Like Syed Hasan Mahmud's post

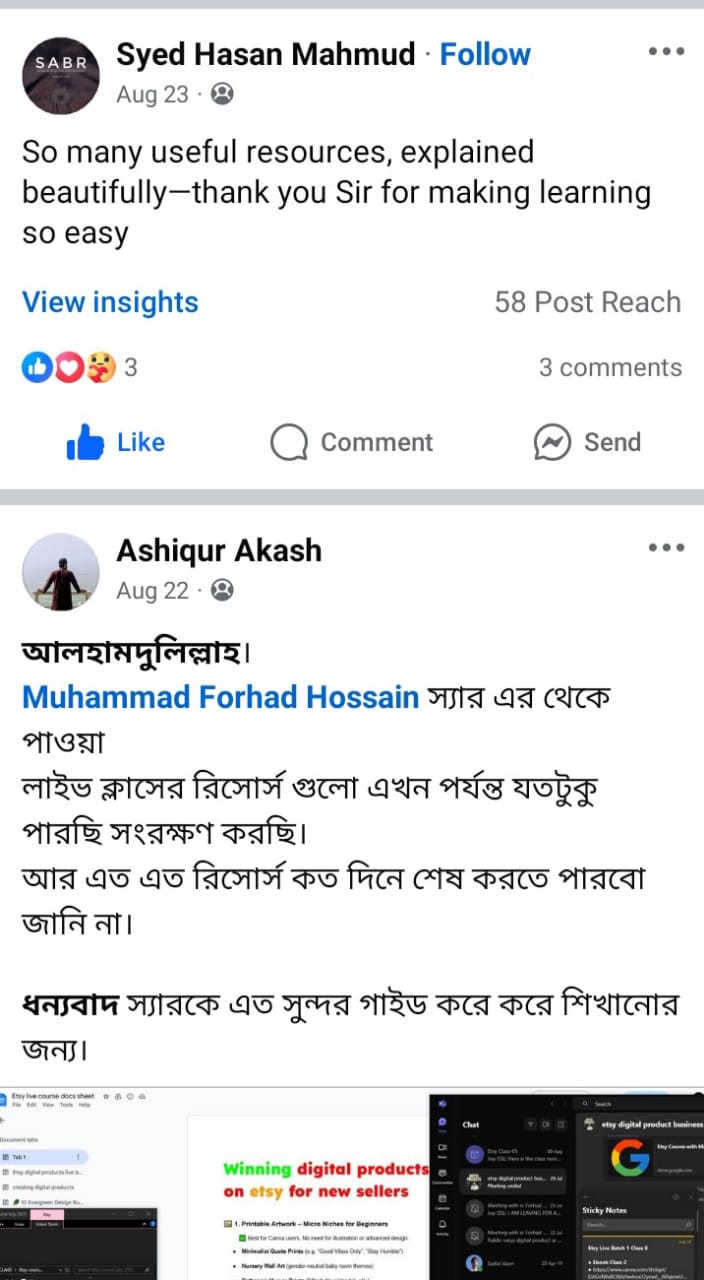(115, 442)
